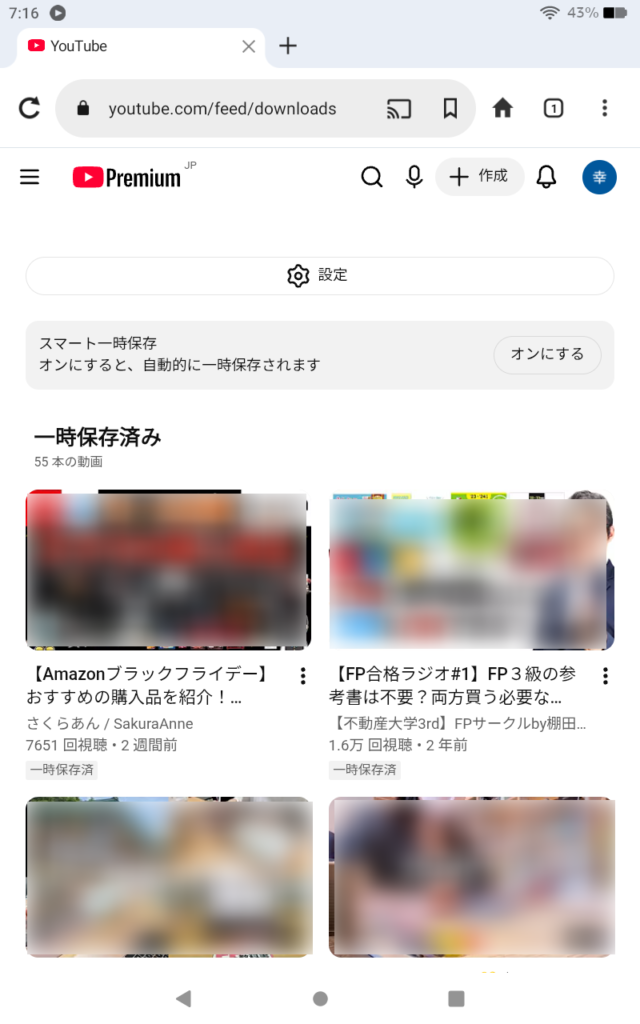Open the 設定 downloads settings

[x=319, y=276]
